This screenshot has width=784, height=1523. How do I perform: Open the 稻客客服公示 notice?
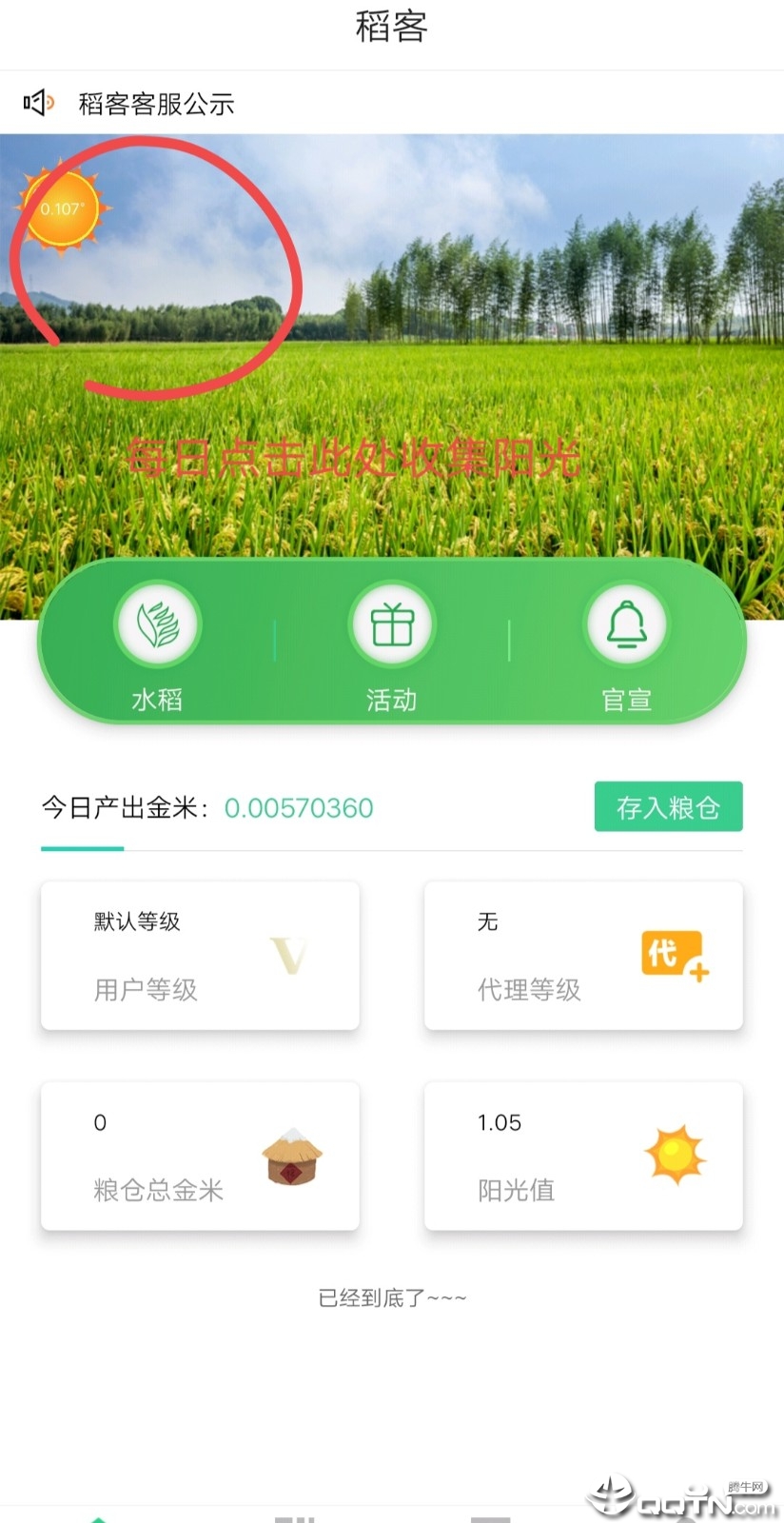point(155,105)
